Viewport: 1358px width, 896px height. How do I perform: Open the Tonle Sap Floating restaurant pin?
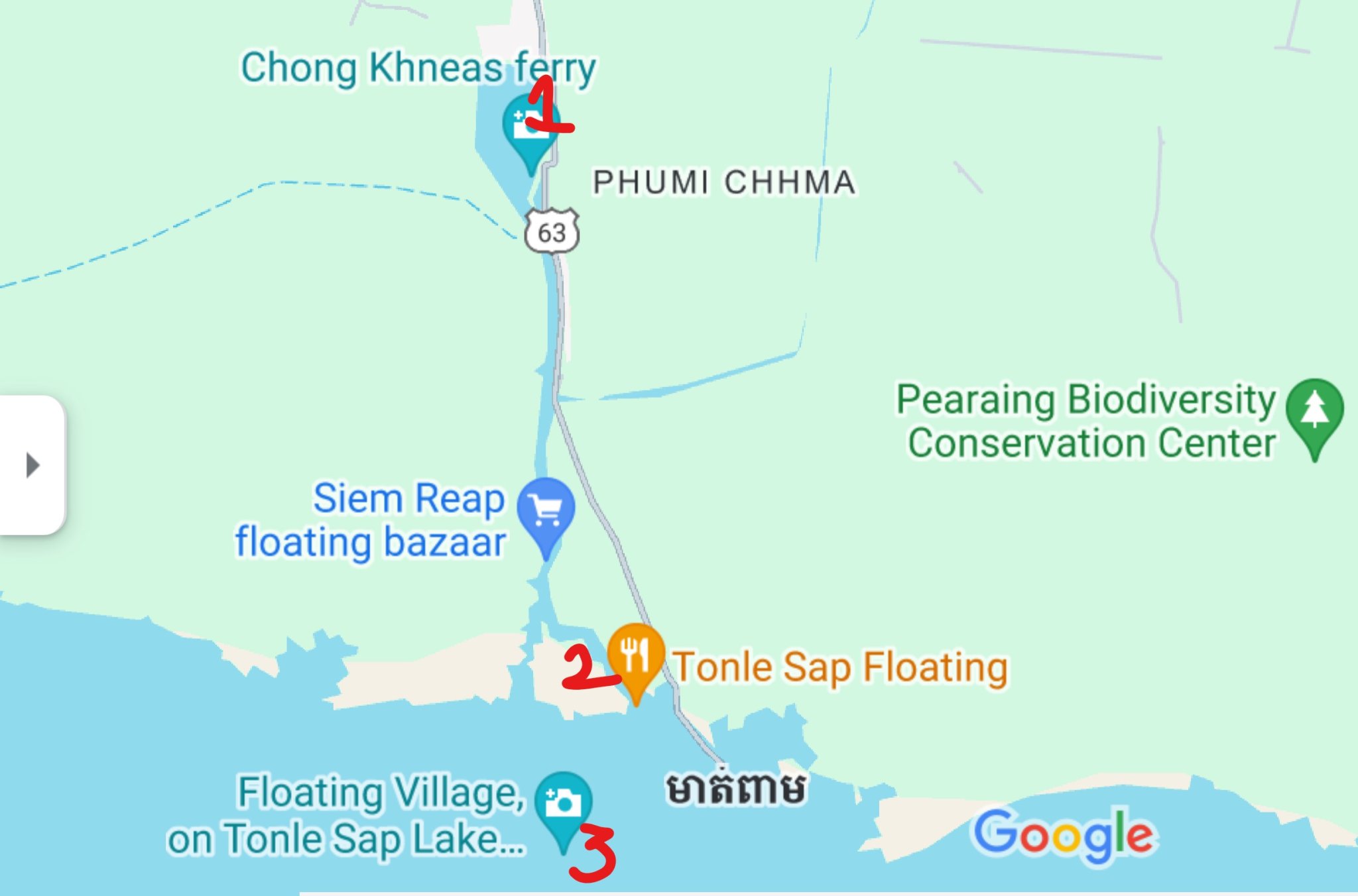click(x=635, y=655)
